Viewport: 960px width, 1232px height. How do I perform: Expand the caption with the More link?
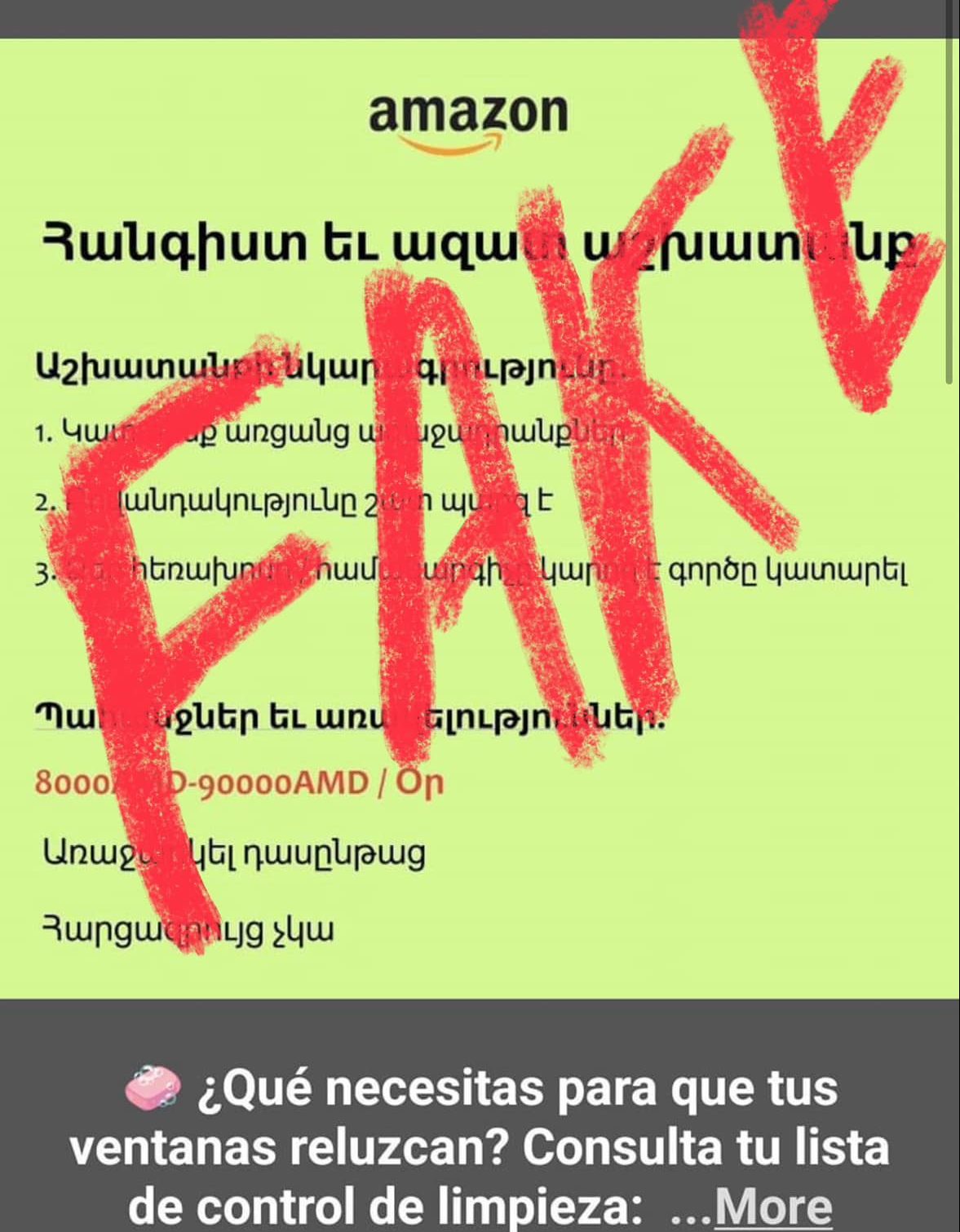click(772, 1205)
